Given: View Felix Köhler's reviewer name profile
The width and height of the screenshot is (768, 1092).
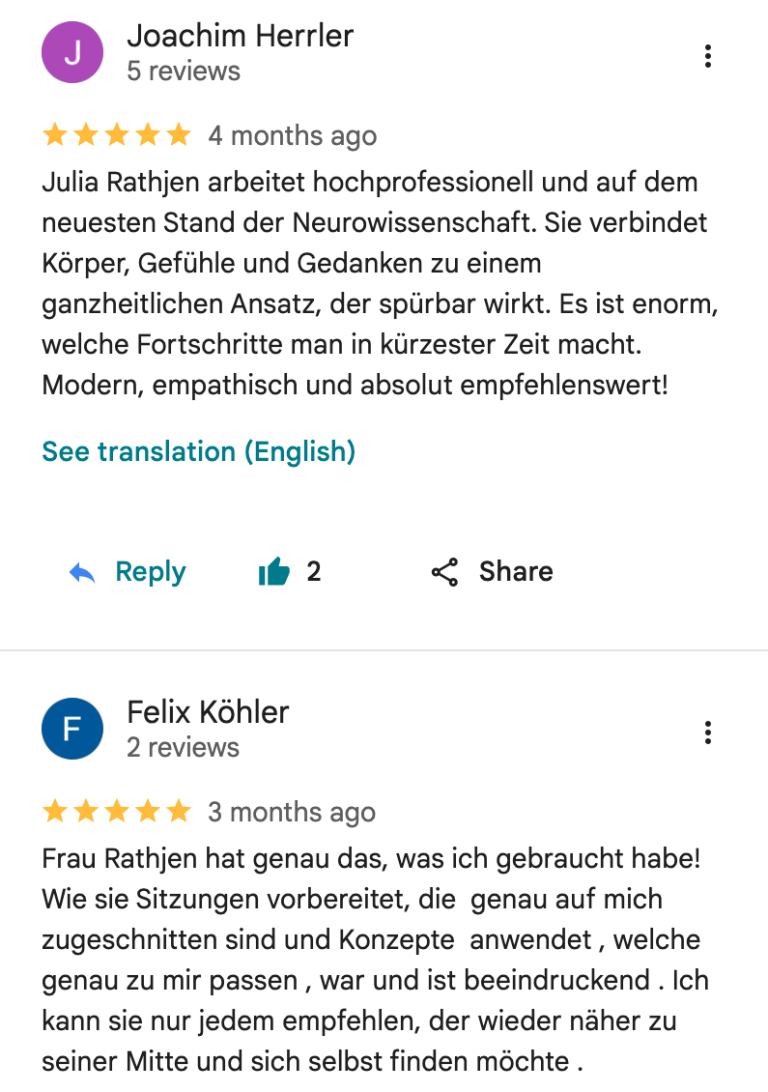Looking at the screenshot, I should (x=208, y=712).
